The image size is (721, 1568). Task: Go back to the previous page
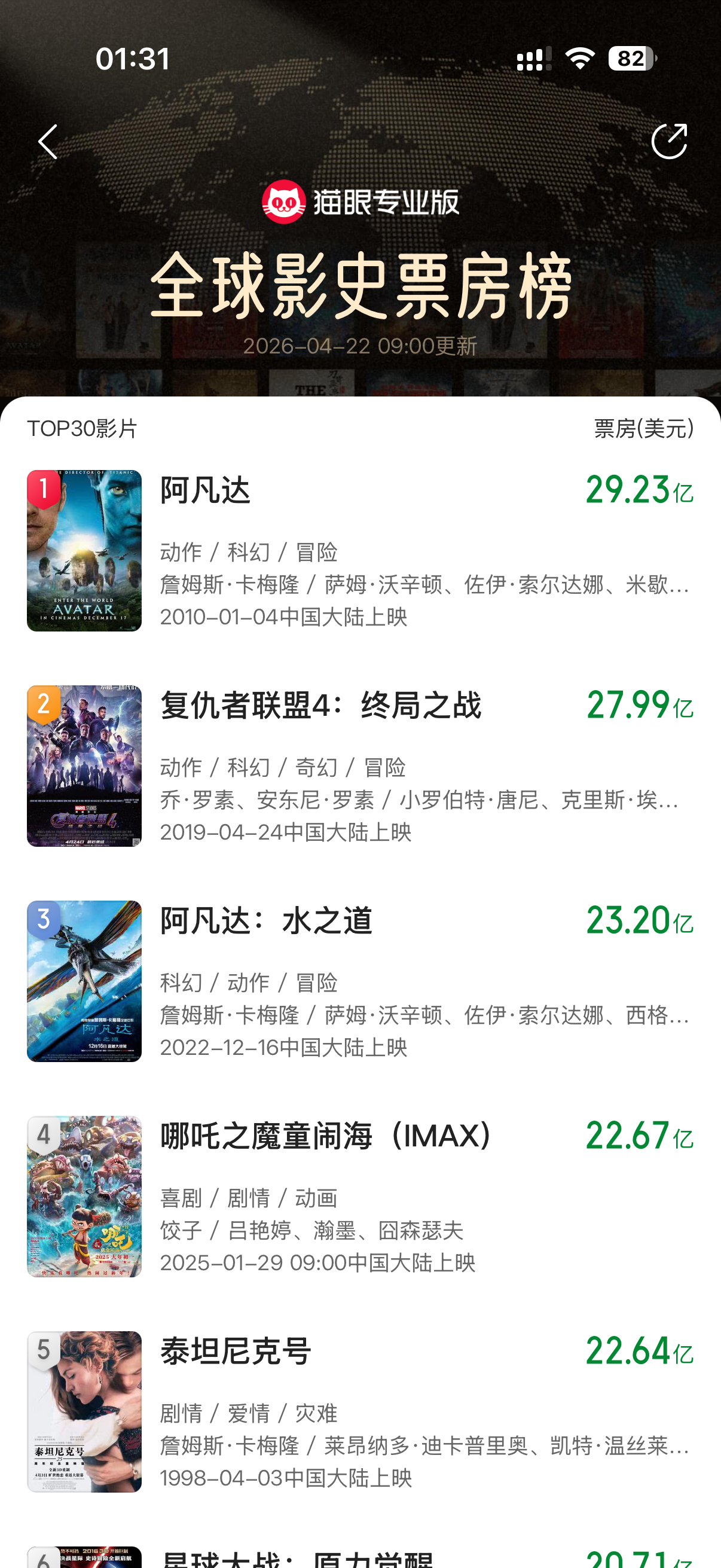[x=47, y=142]
